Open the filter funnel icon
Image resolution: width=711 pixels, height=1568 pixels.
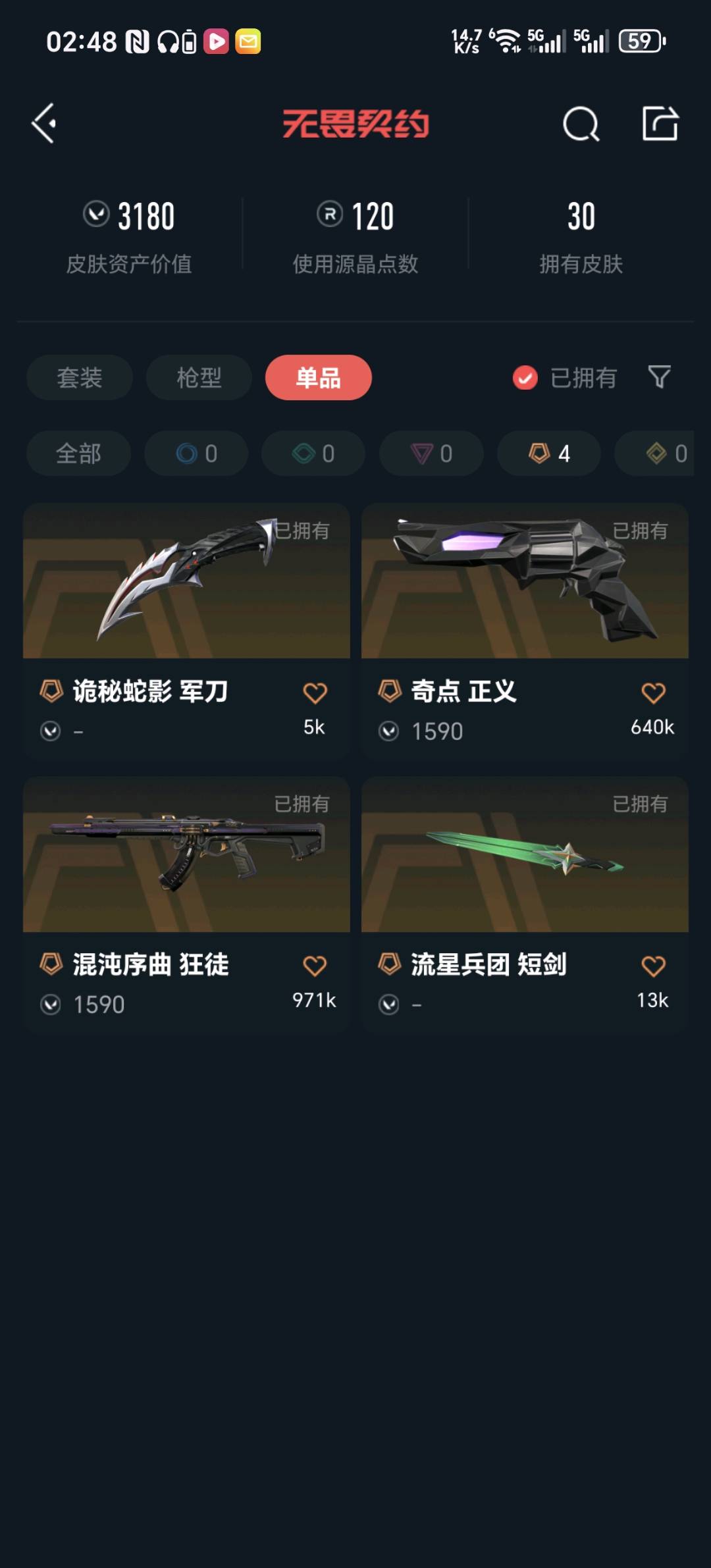click(x=659, y=377)
